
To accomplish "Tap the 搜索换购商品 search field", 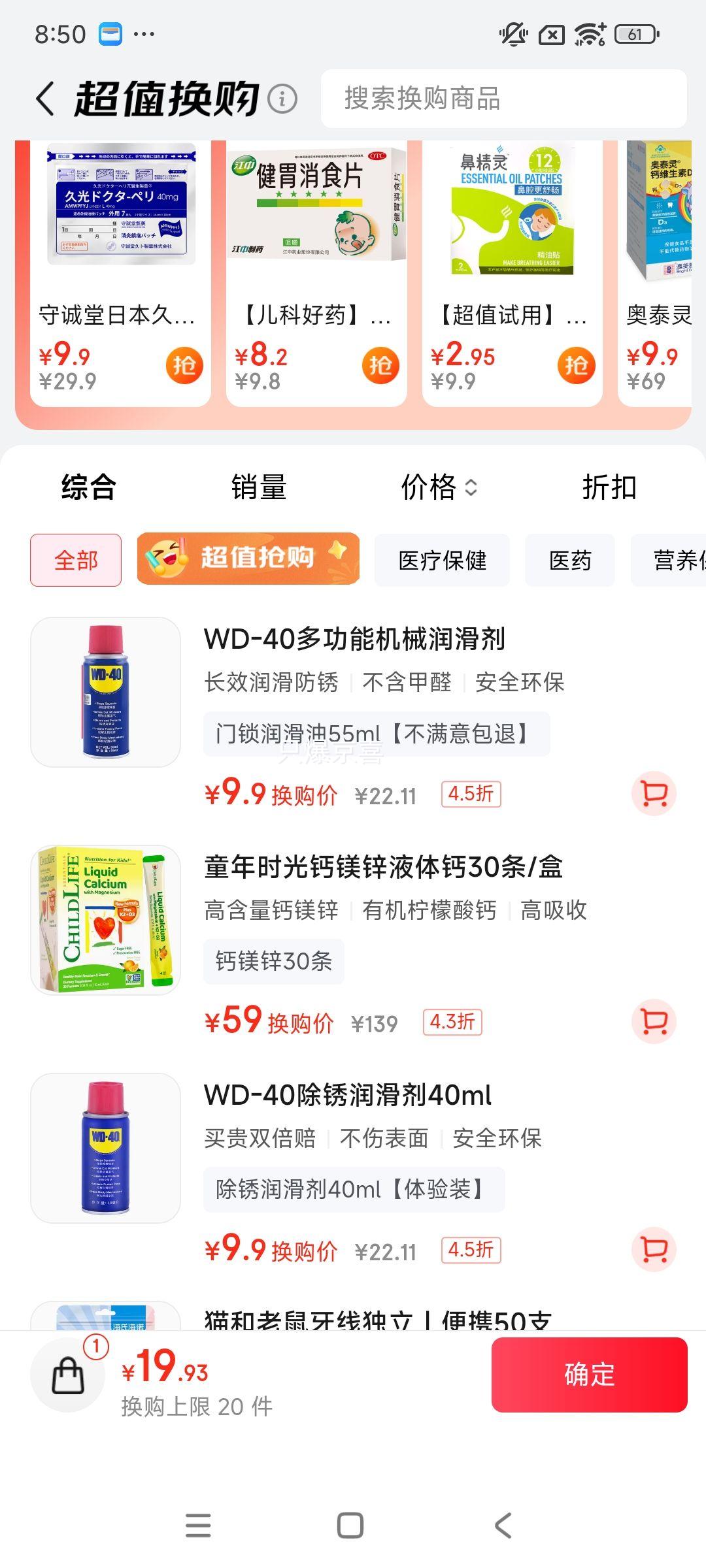I will pos(503,99).
